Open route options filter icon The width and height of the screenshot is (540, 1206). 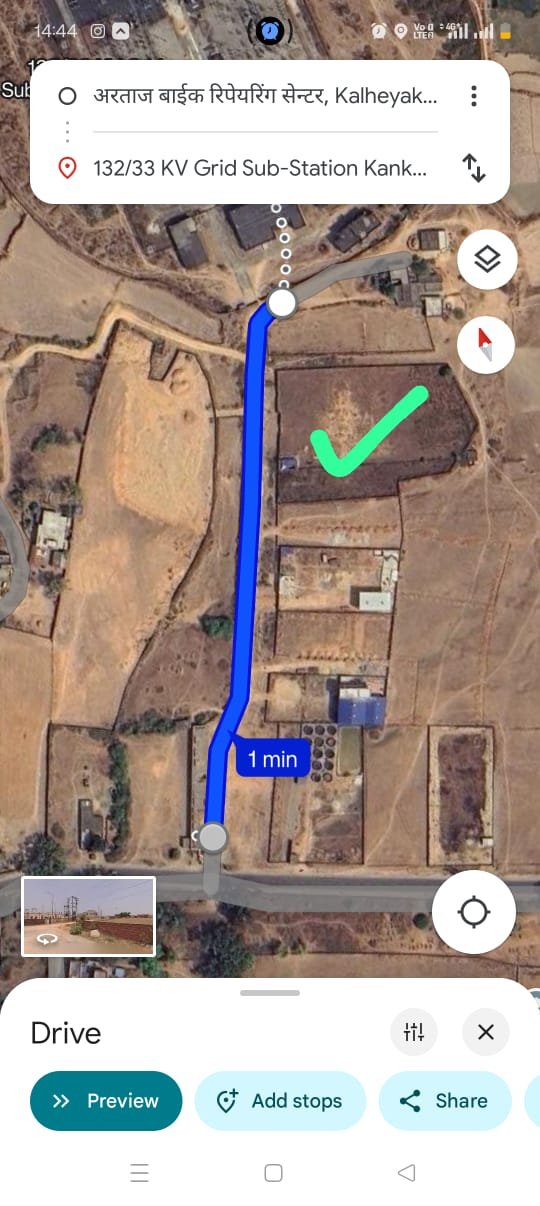414,1032
